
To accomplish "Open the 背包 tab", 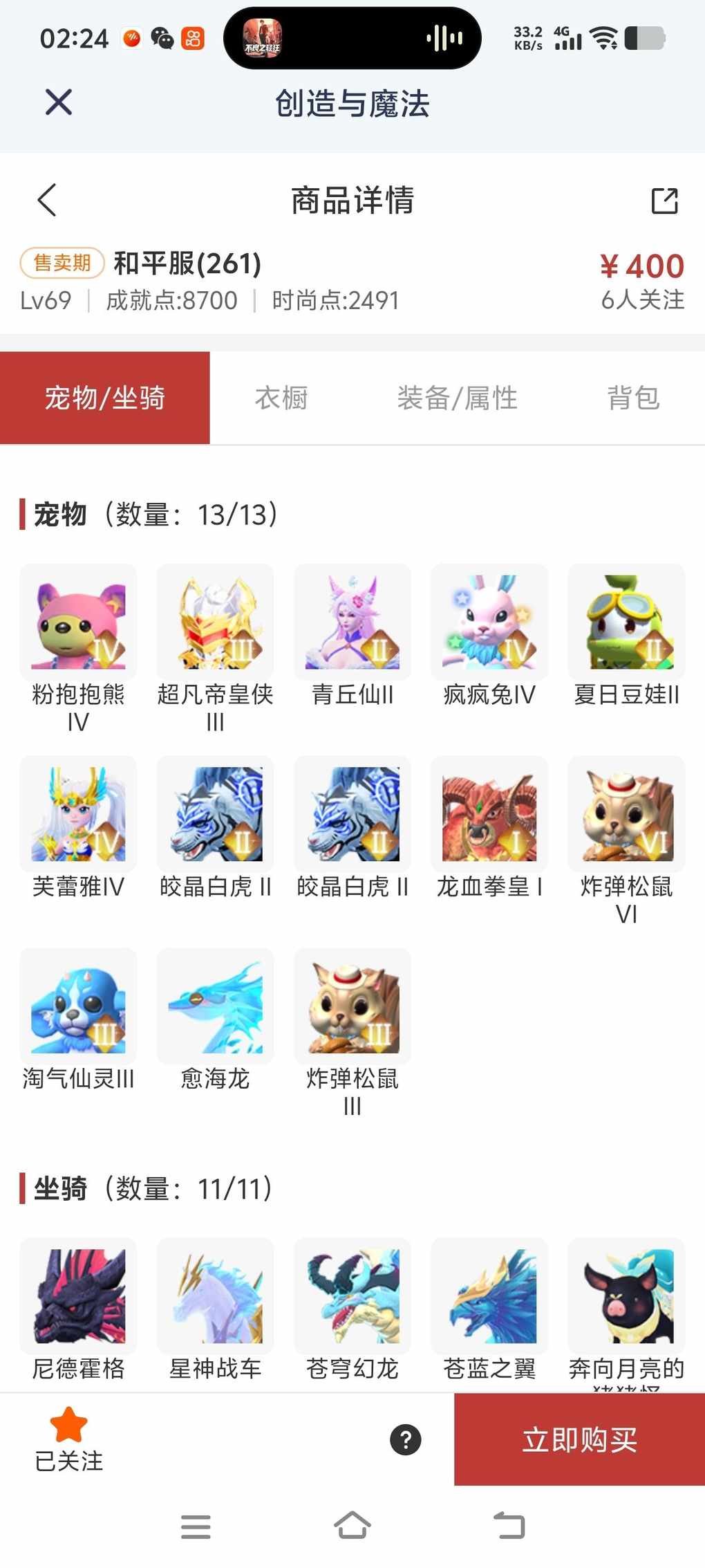I will [x=633, y=398].
